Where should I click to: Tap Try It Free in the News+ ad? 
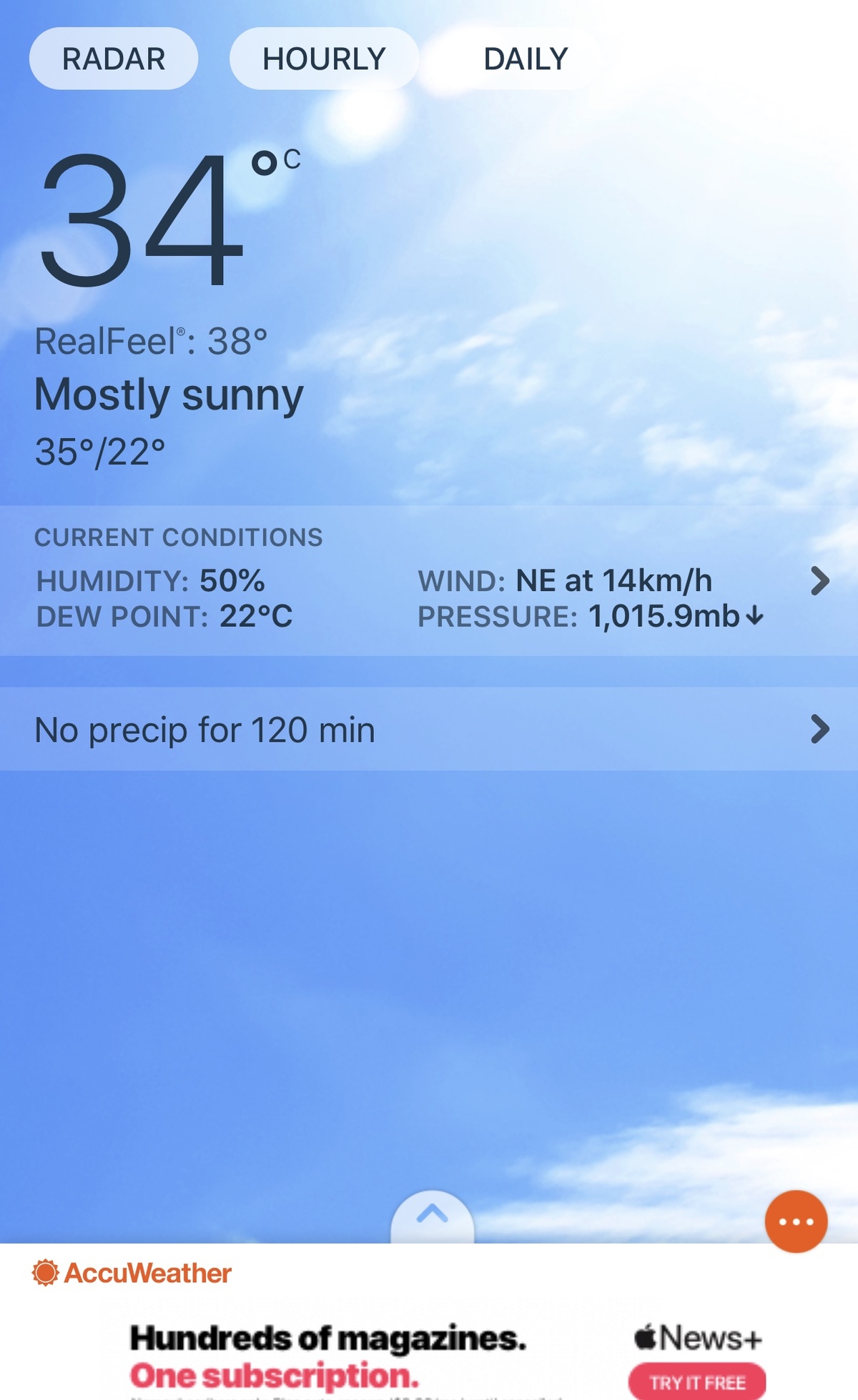click(697, 1382)
